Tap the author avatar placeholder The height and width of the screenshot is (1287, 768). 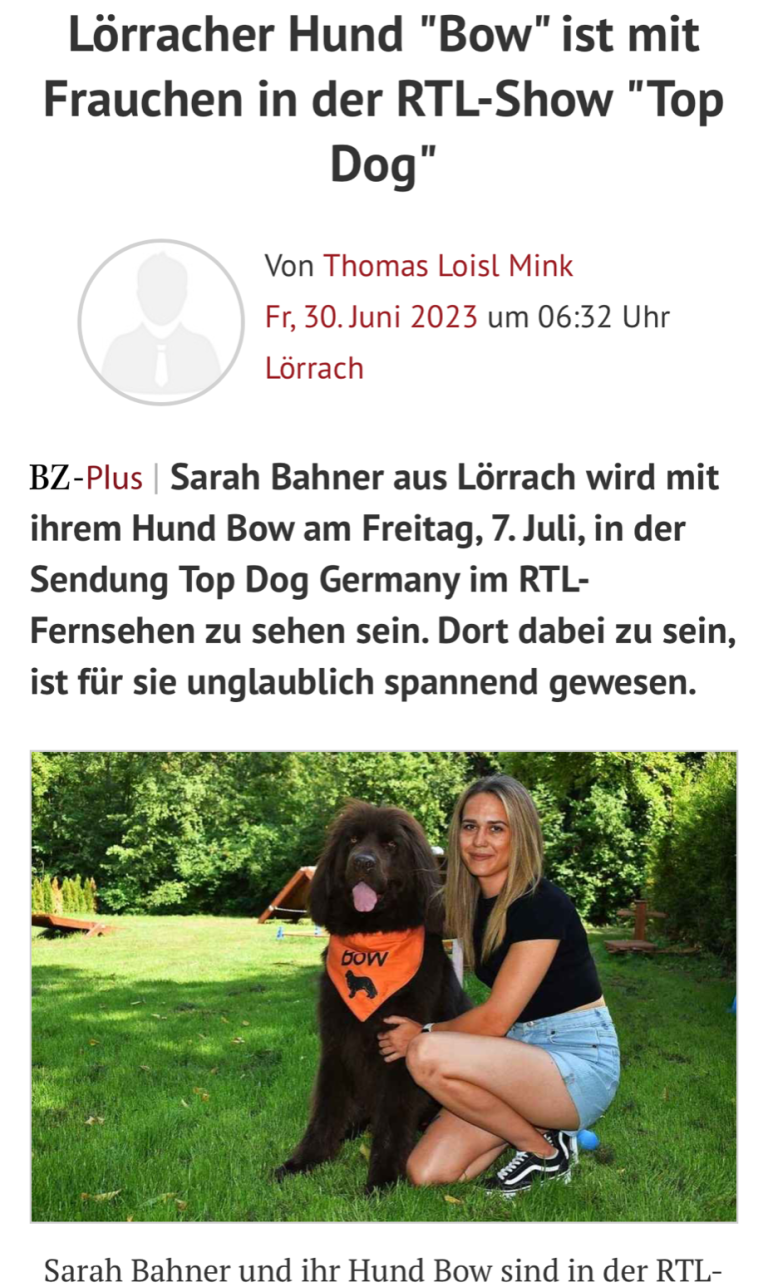pyautogui.click(x=161, y=322)
